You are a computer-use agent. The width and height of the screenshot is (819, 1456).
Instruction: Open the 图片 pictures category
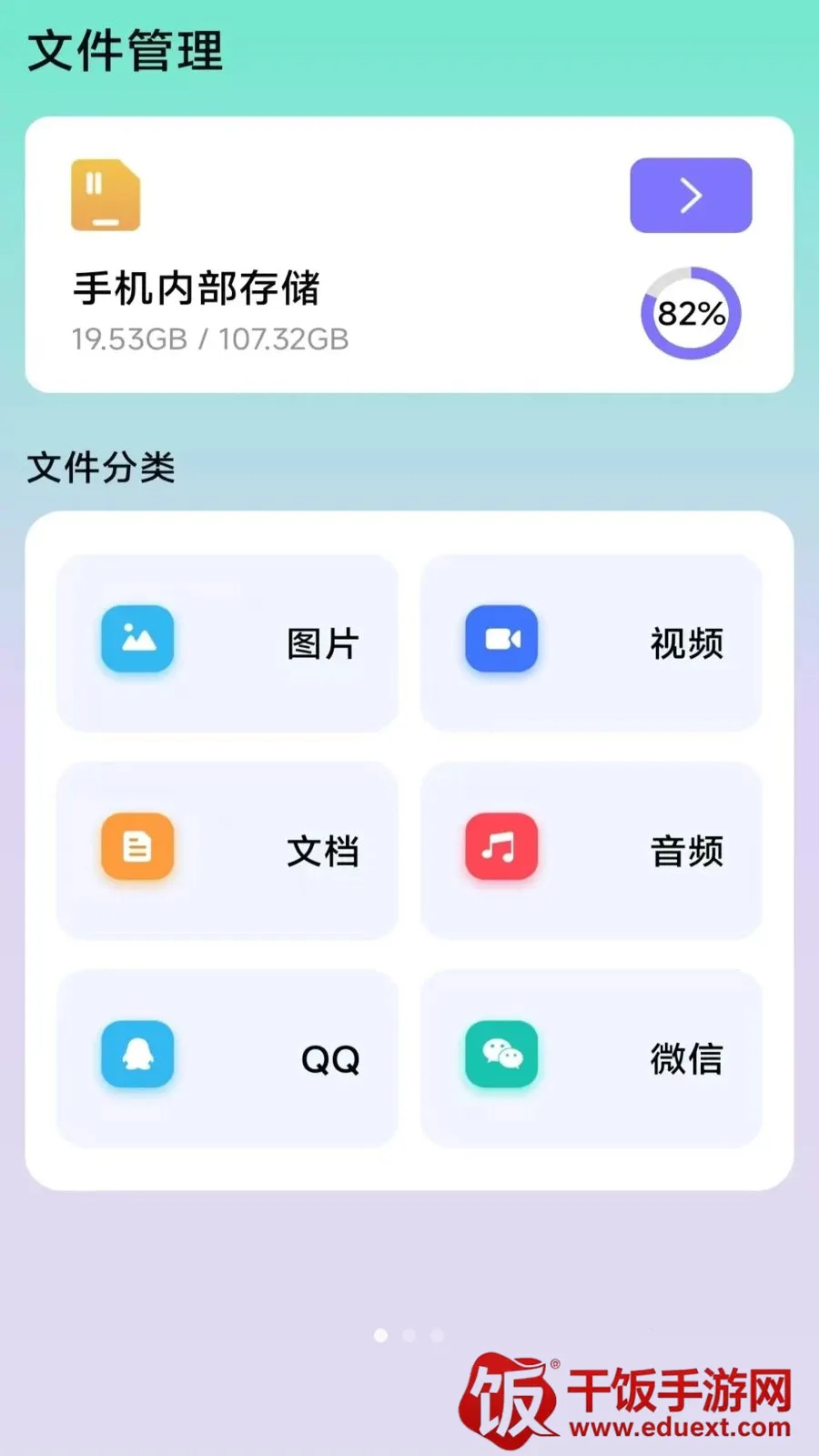coord(227,642)
